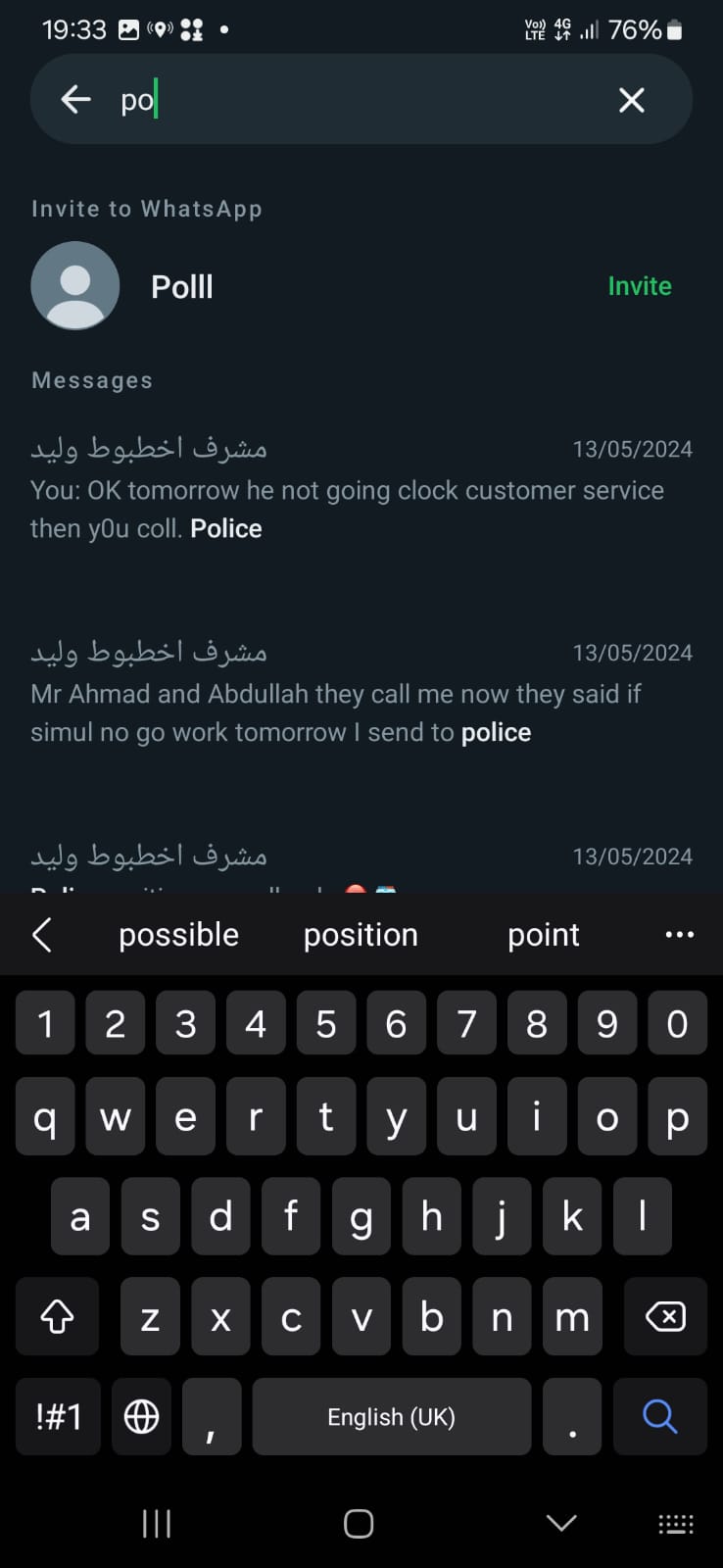
Task: Switch keyboard language with the globe key
Action: pyautogui.click(x=142, y=1416)
